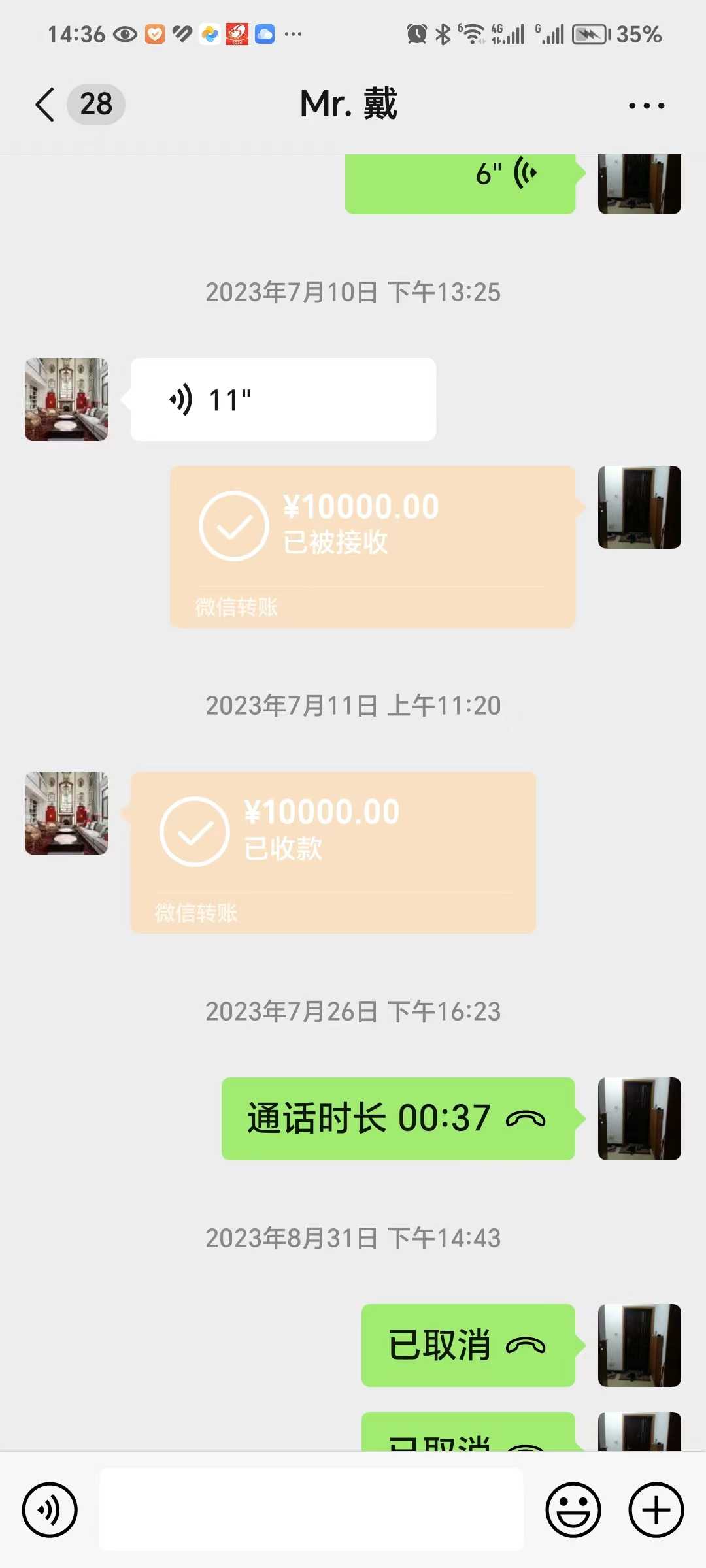
Task: Open the plus attachment menu
Action: [x=656, y=1510]
